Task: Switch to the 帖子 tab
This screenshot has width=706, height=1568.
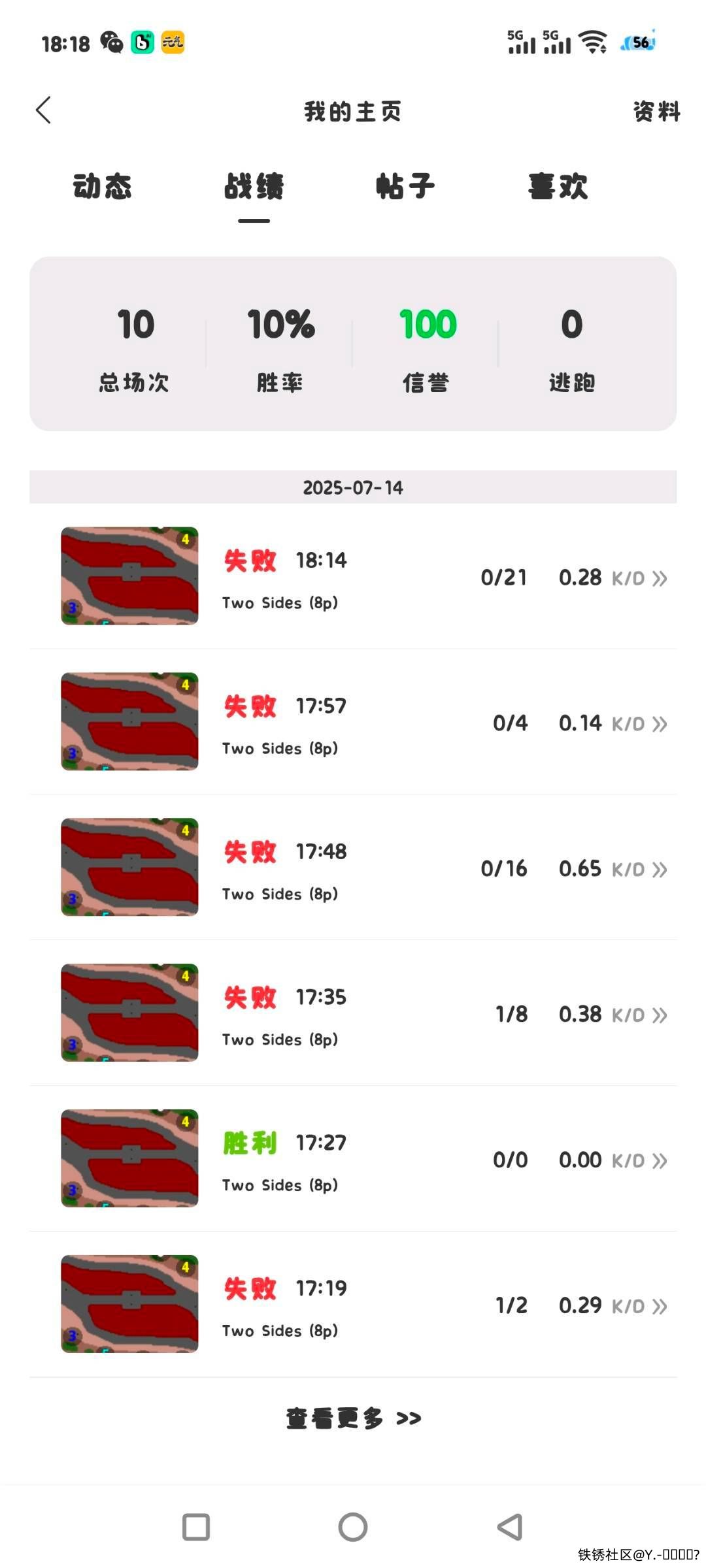Action: (x=405, y=187)
